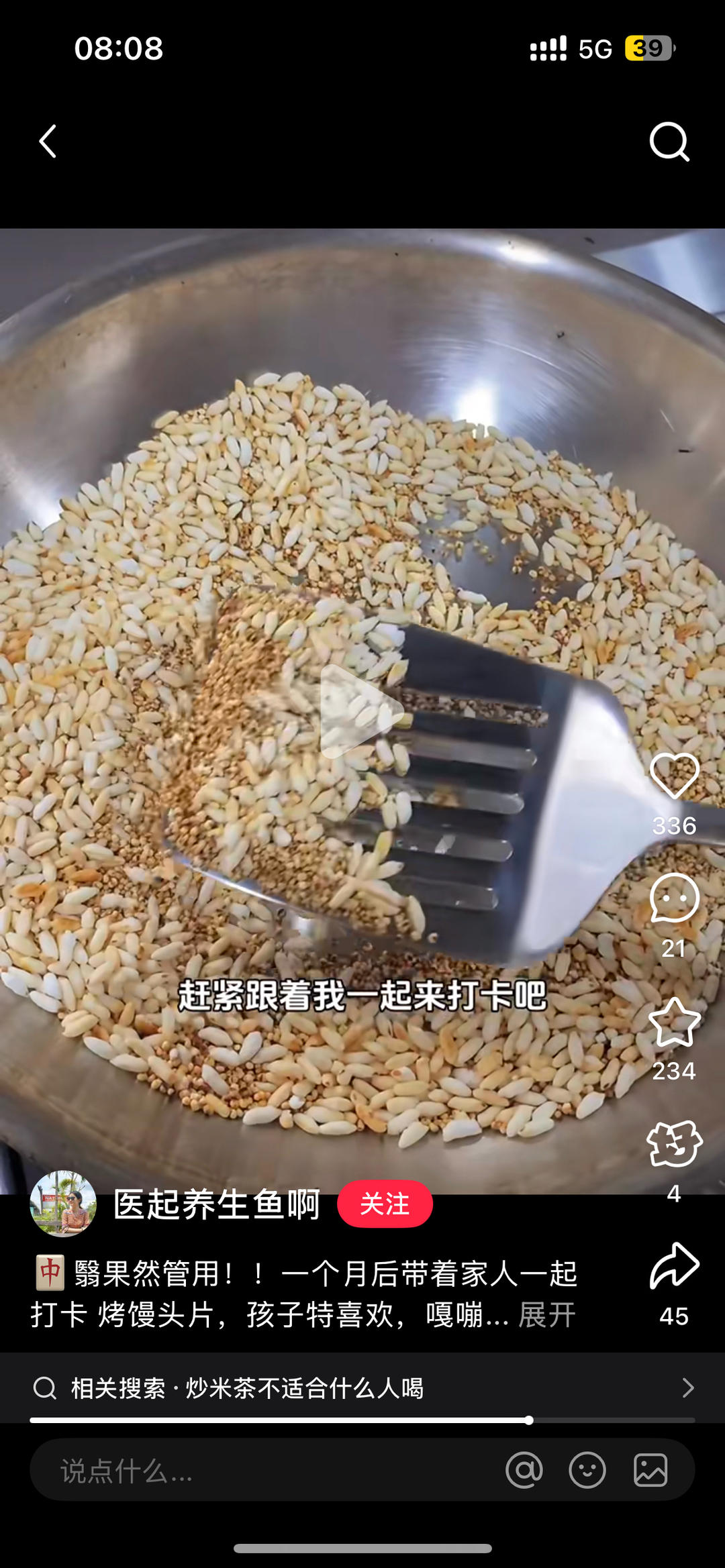Collapse the expanded video description text
The height and width of the screenshot is (1568, 725).
pos(544,1316)
